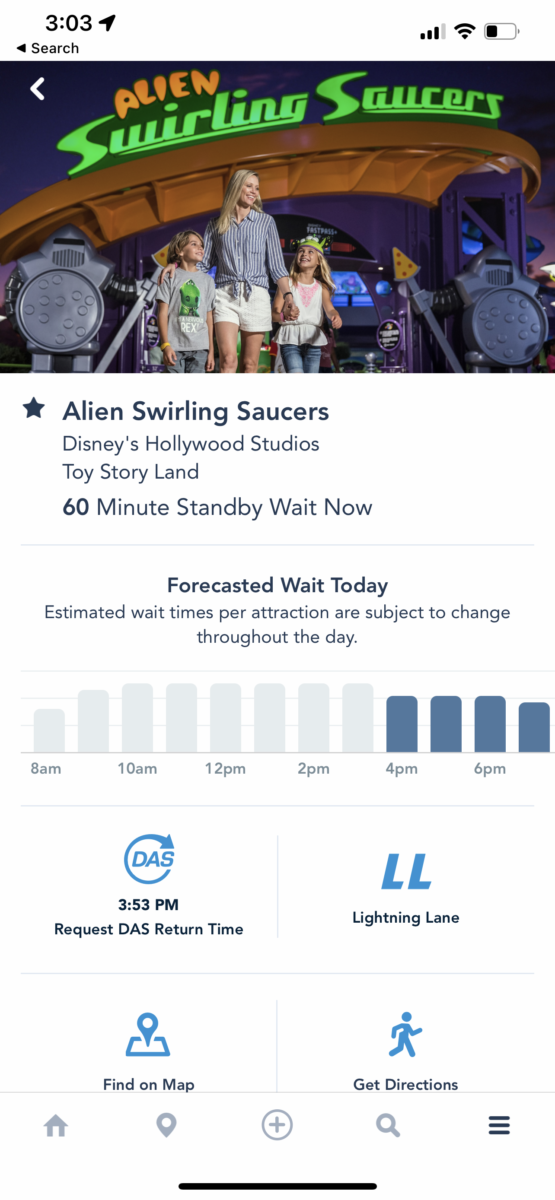This screenshot has height=1200, width=555.
Task: Open the search tab
Action: [388, 1126]
